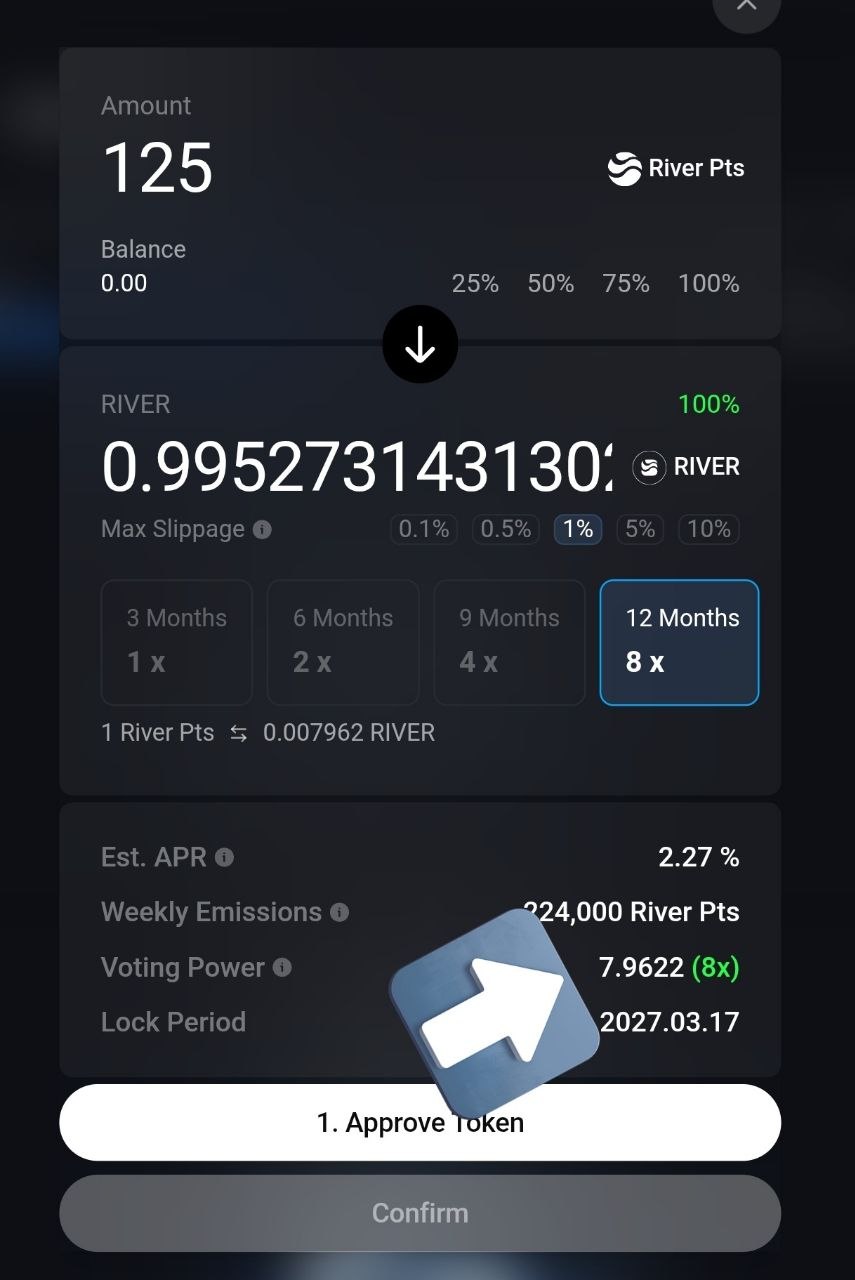Select 0.1% max slippage
The image size is (855, 1280).
tap(424, 529)
